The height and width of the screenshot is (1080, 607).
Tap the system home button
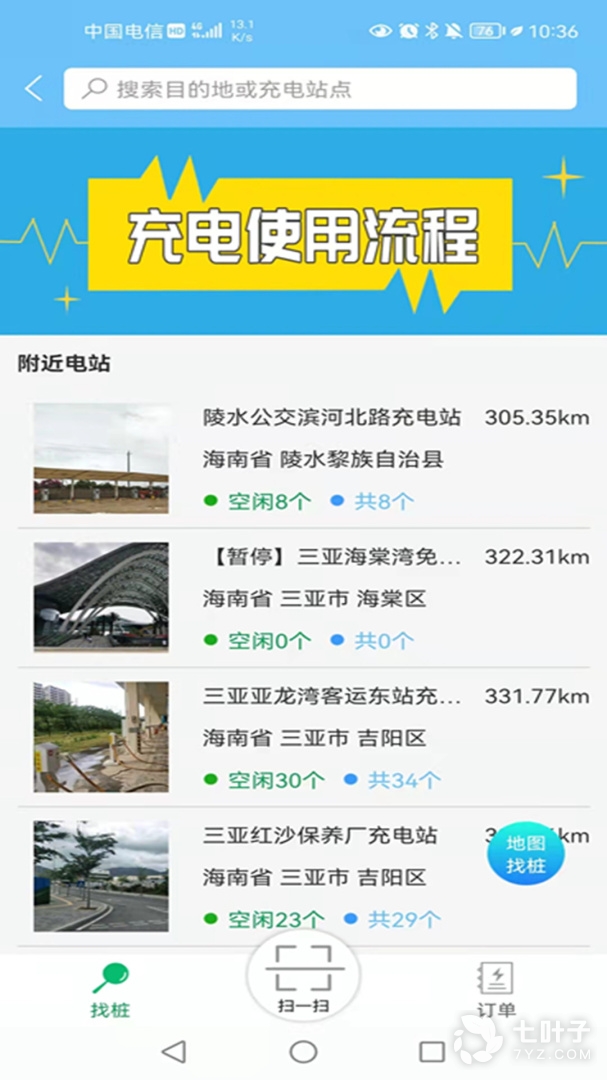[303, 1051]
